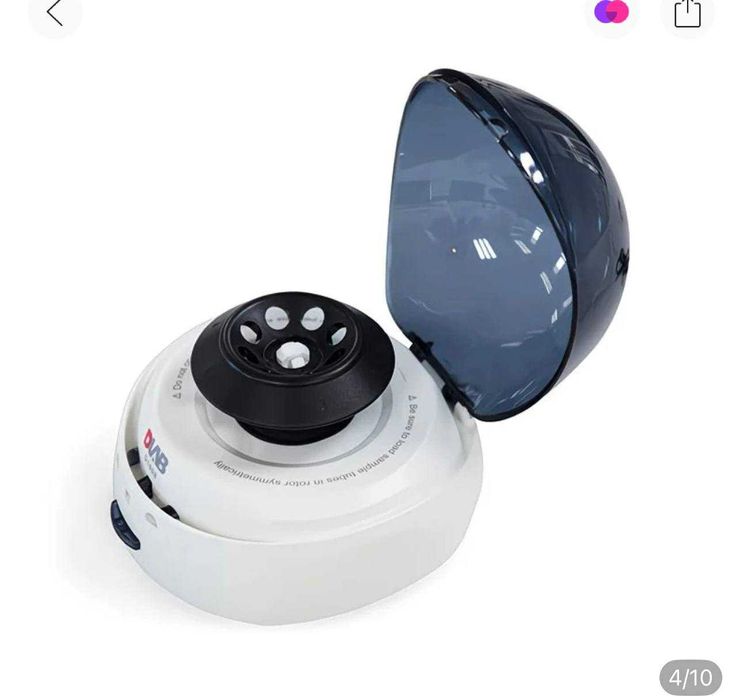Screen dimensions: 743x700
Task: Tap the pink-purple circles icon
Action: click(x=611, y=12)
